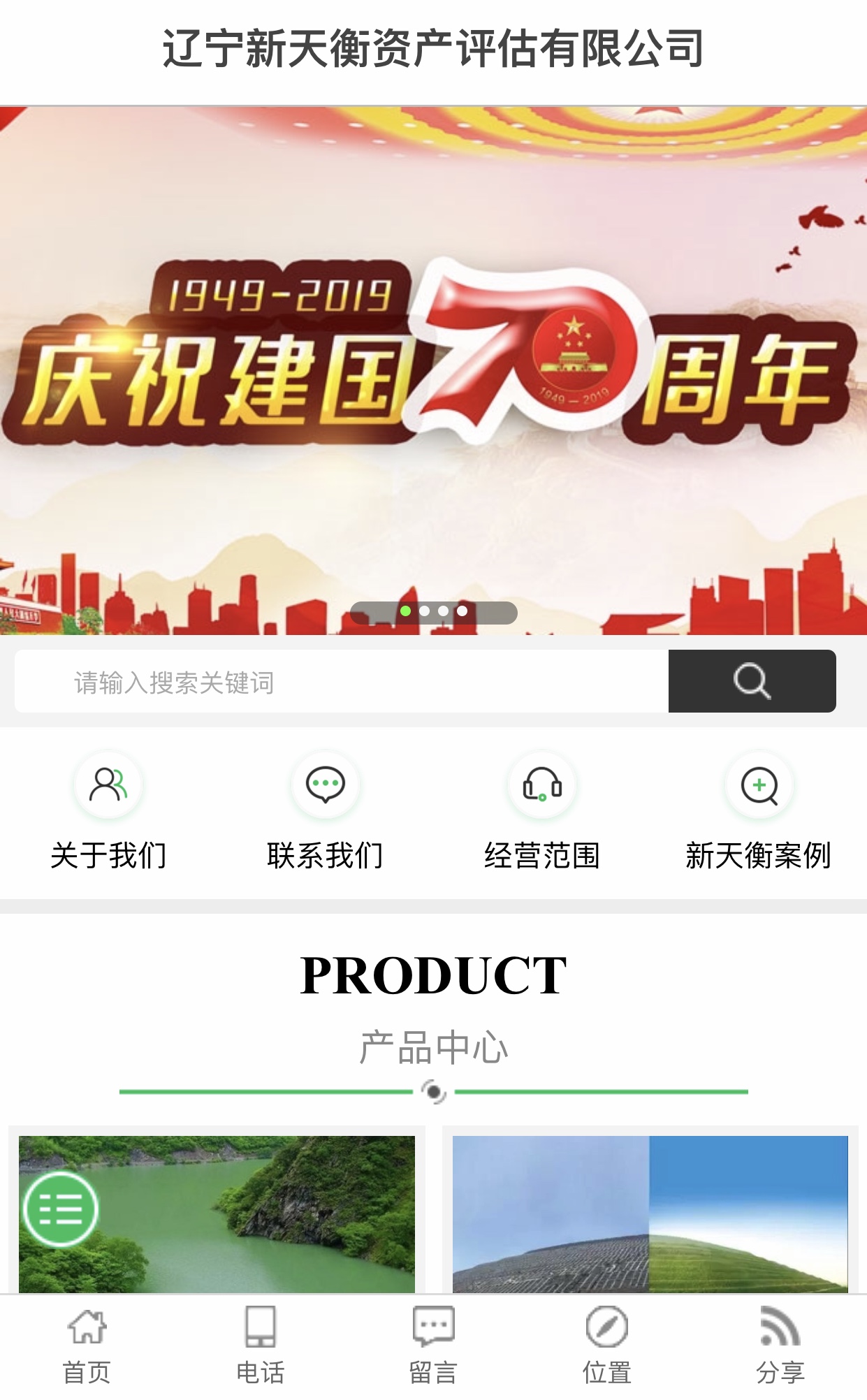Tap the search keyword input field
The image size is (867, 1400).
tap(341, 682)
